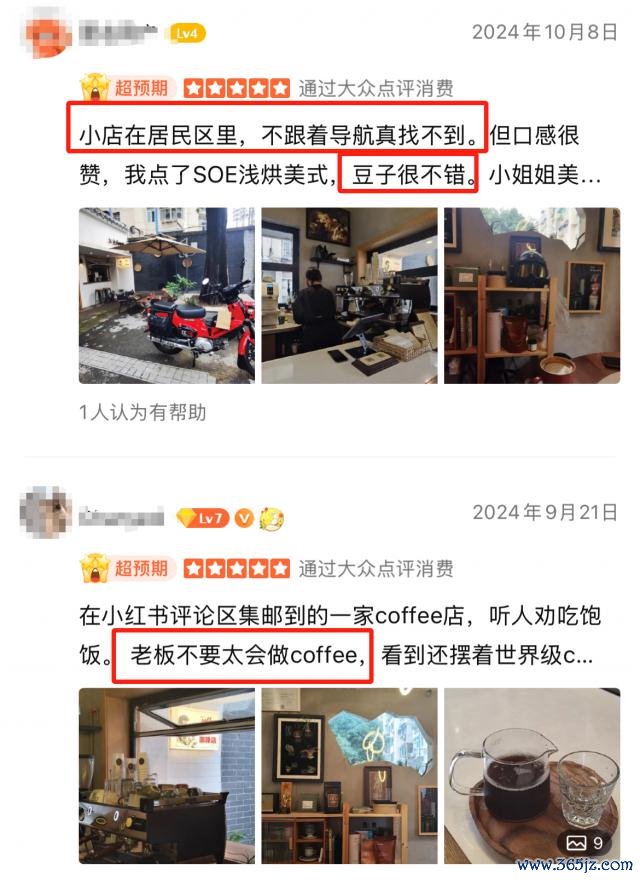Open the wooden shelf photo in the October 8 review

pos(532,295)
